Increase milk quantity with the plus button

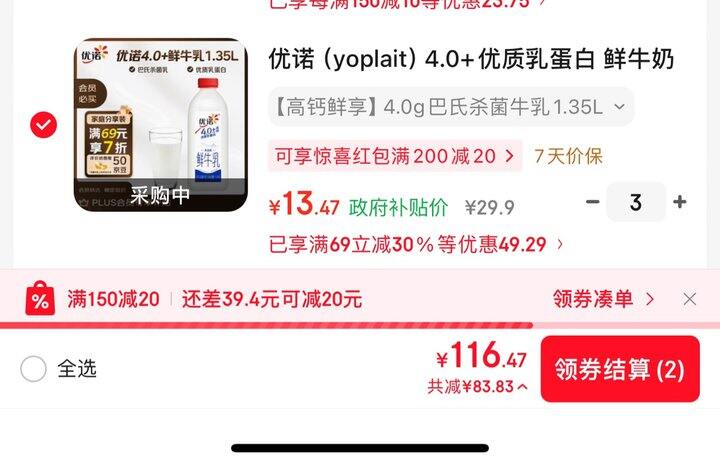[680, 202]
